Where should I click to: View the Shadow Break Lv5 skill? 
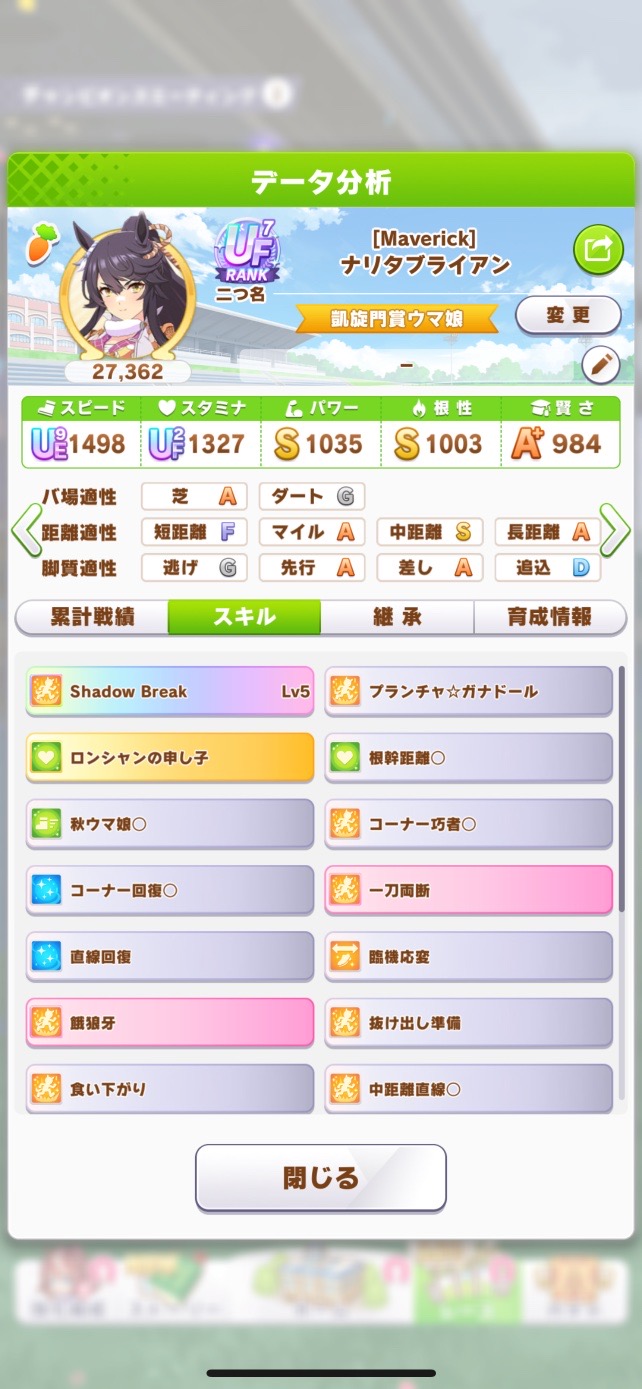170,691
